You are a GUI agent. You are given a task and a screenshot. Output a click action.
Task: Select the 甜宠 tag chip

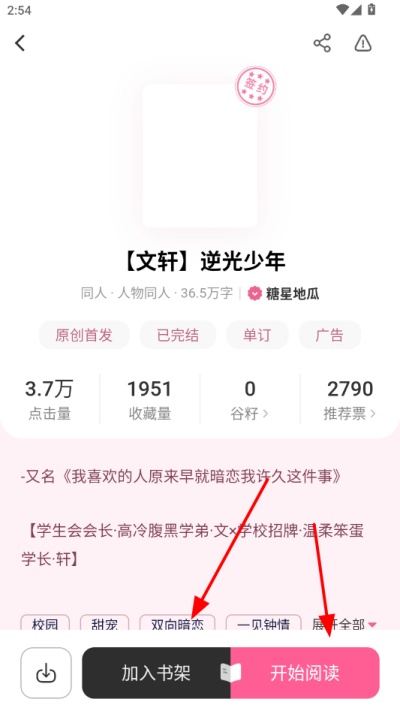click(x=105, y=622)
